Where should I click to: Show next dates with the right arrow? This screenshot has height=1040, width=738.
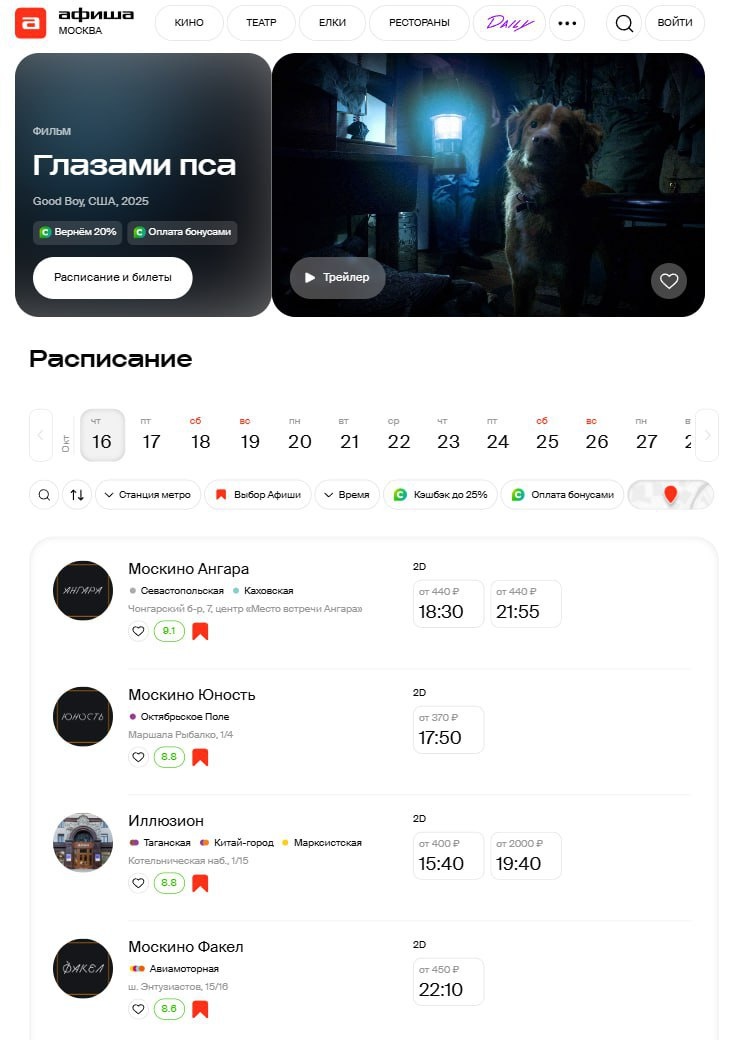[x=707, y=435]
